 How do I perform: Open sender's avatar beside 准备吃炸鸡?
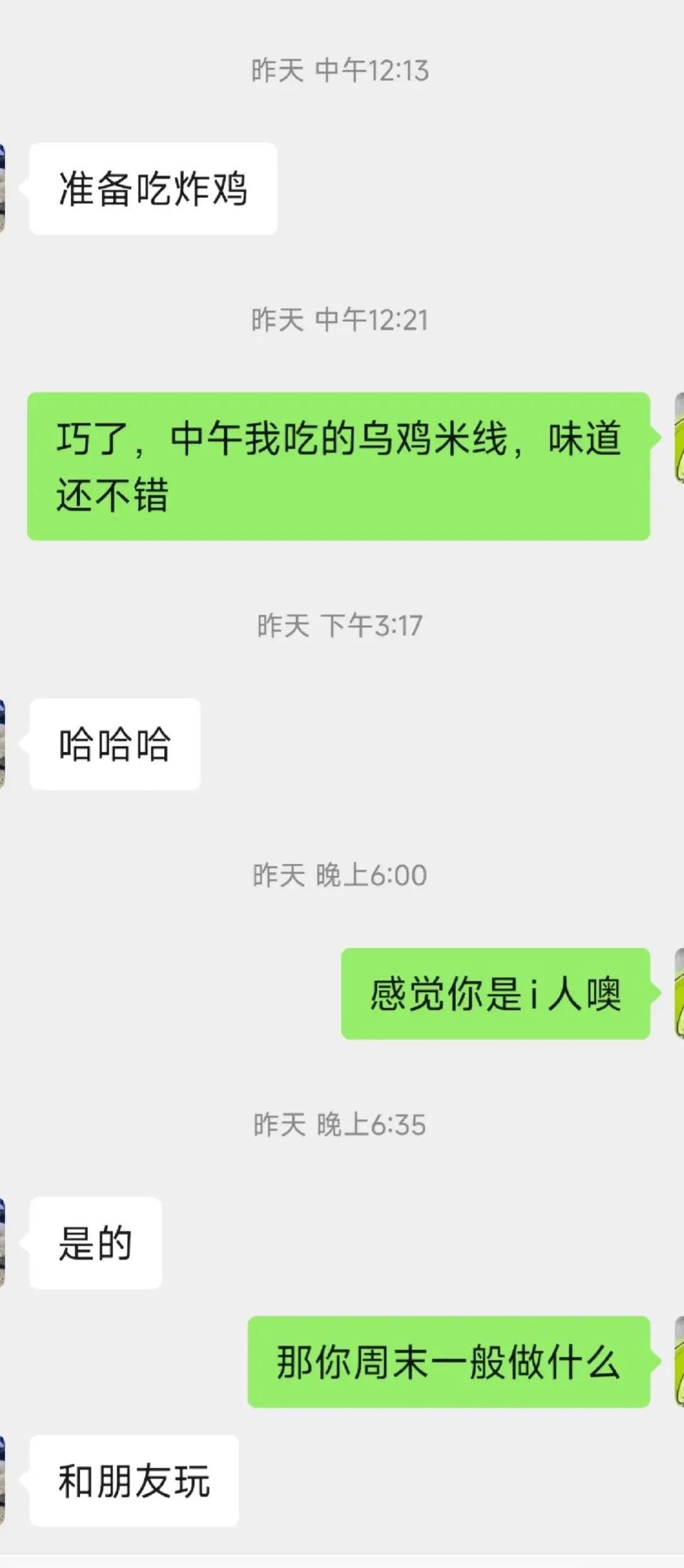click(x=3, y=189)
